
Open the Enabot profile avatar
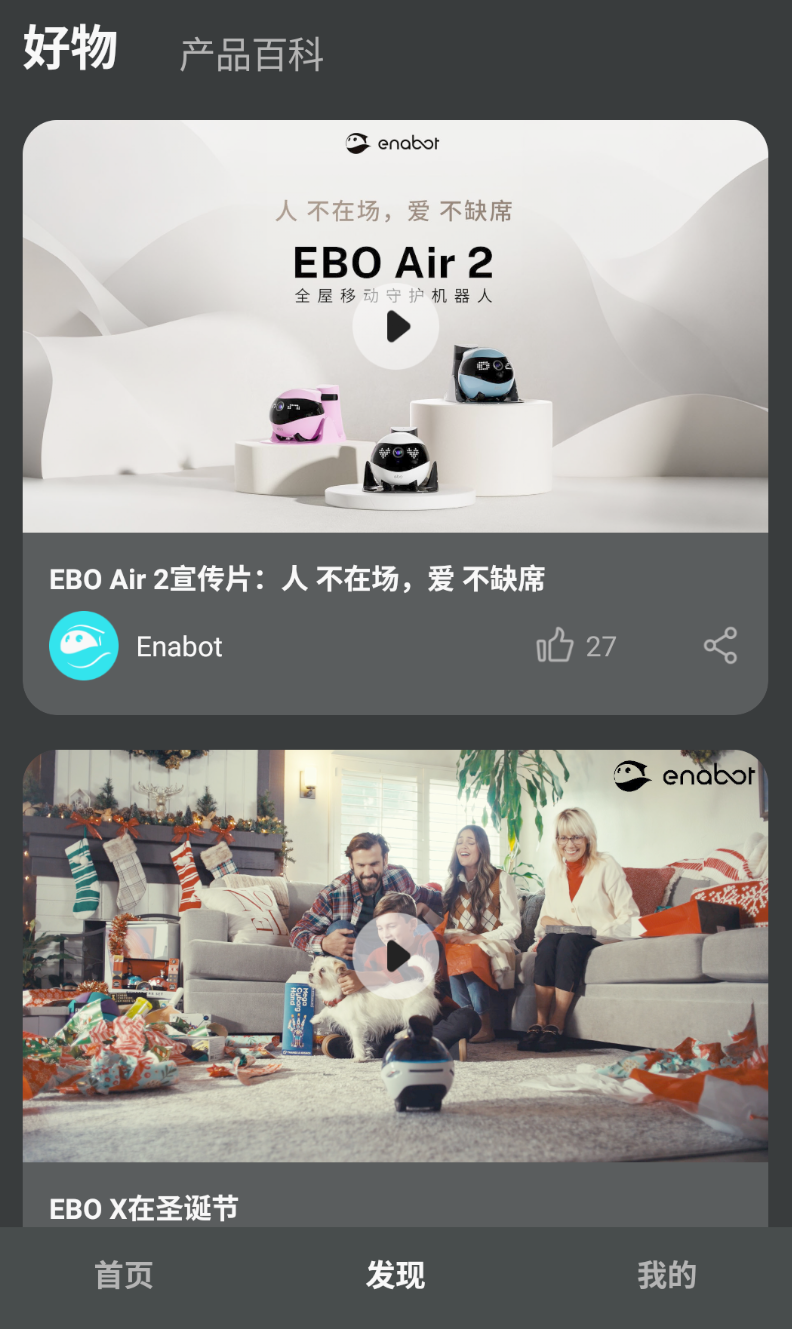84,646
